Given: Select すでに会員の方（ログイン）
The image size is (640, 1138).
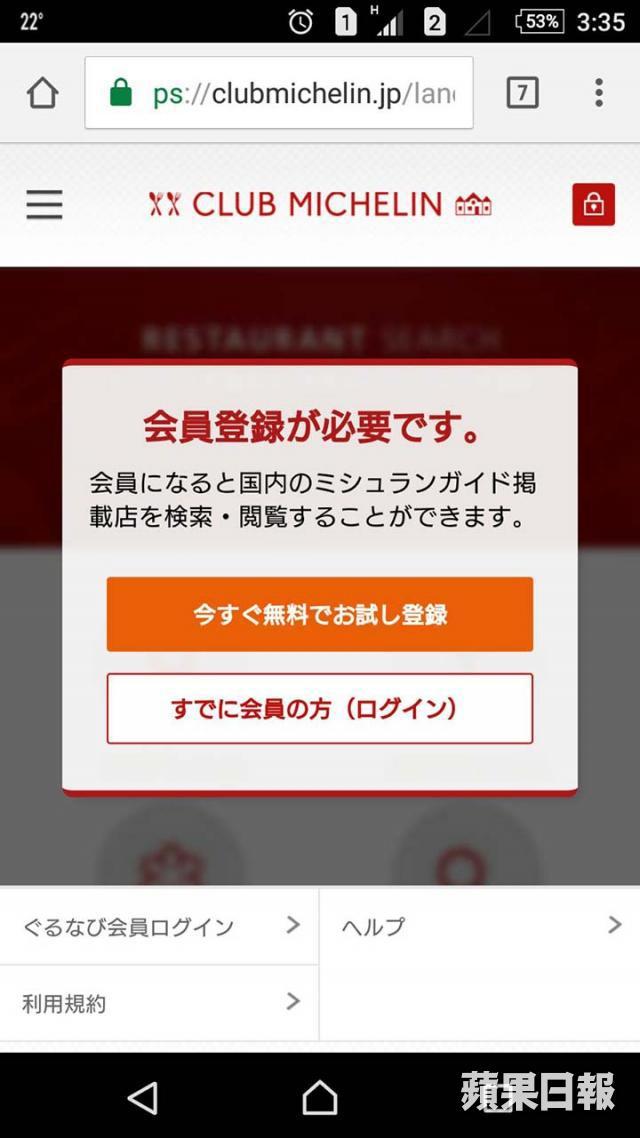Looking at the screenshot, I should tap(320, 709).
